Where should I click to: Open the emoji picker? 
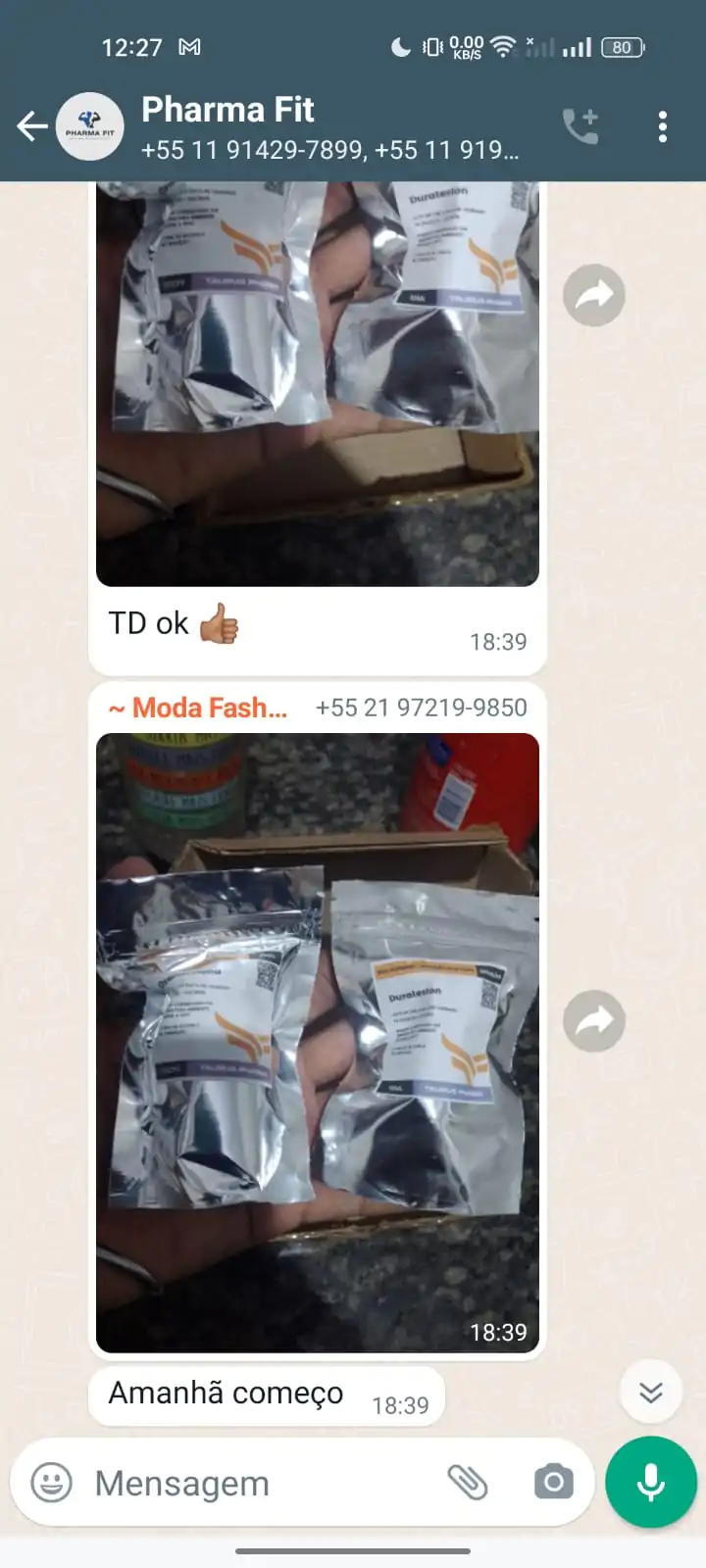pos(52,1482)
